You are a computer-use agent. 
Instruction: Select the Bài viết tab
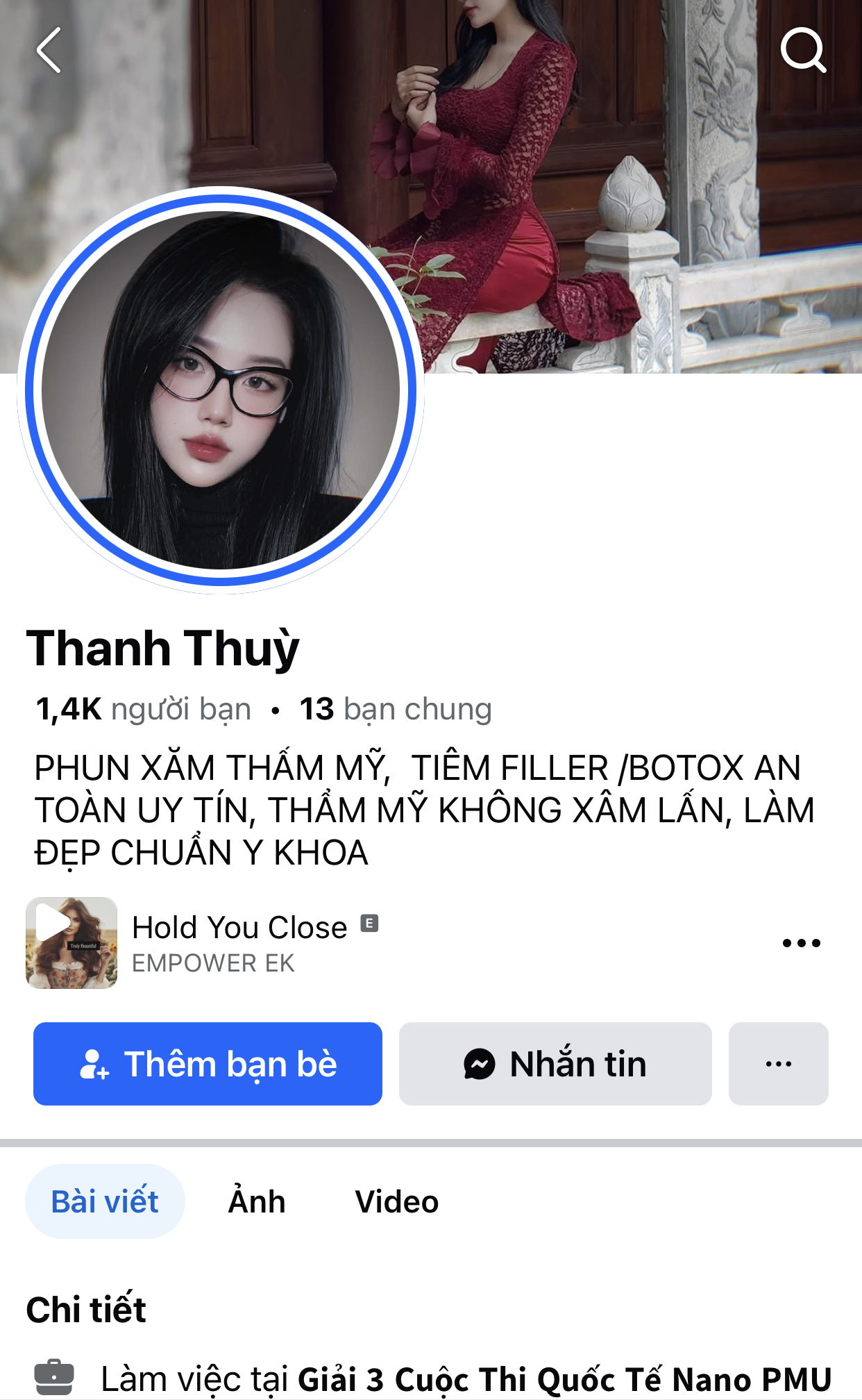click(x=105, y=1201)
